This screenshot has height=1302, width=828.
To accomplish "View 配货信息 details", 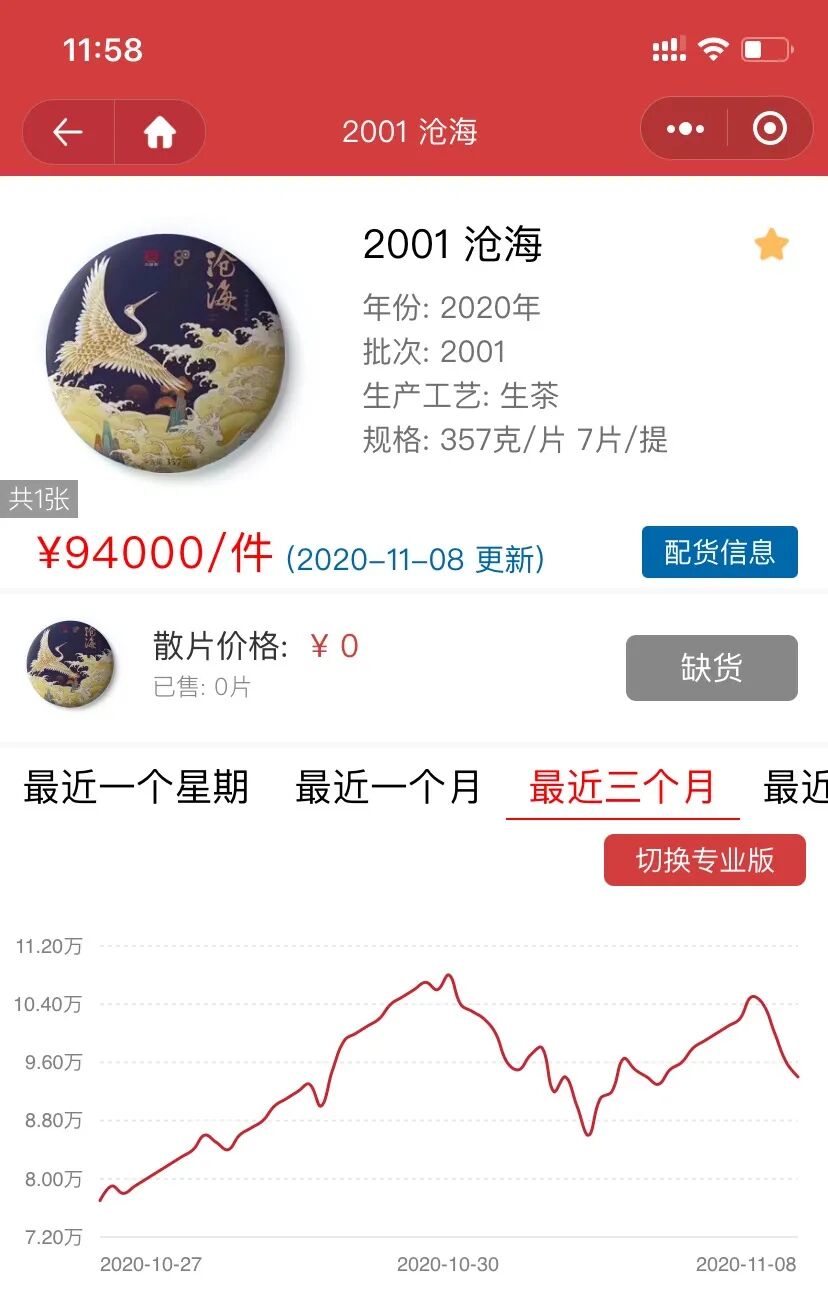I will pyautogui.click(x=720, y=552).
